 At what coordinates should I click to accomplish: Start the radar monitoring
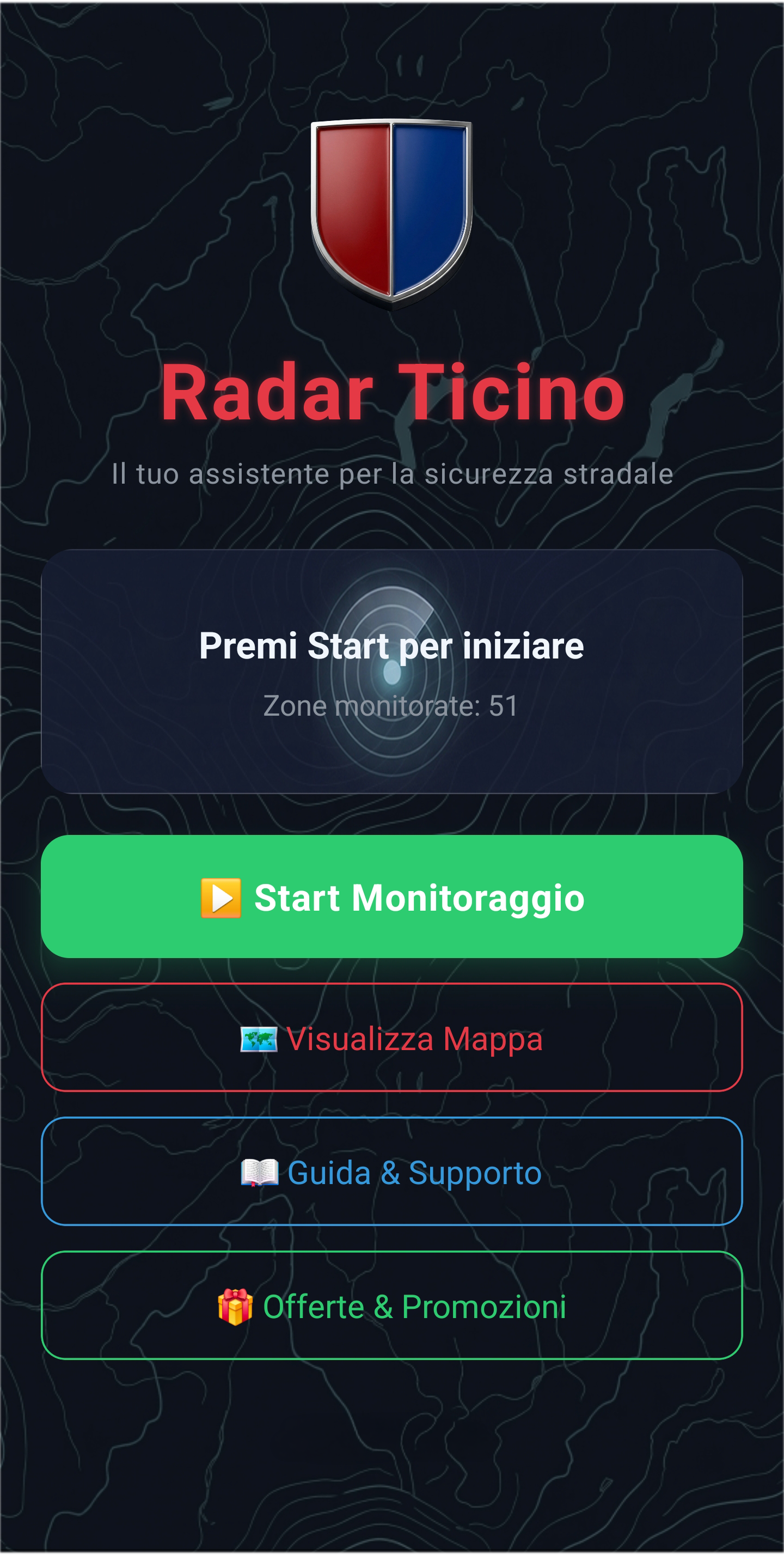pos(391,897)
